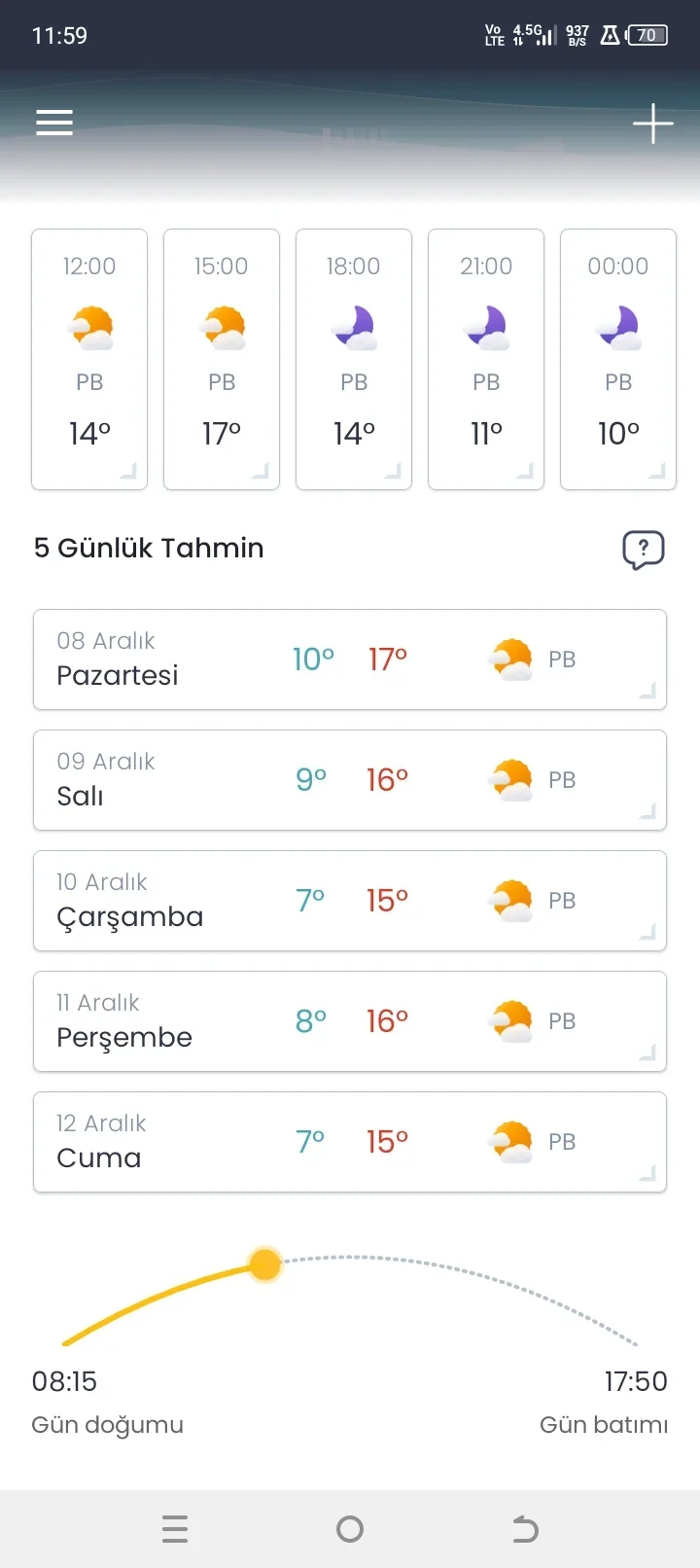This screenshot has width=700, height=1568.
Task: Select the 18:00 hourly forecast card
Action: tap(354, 359)
